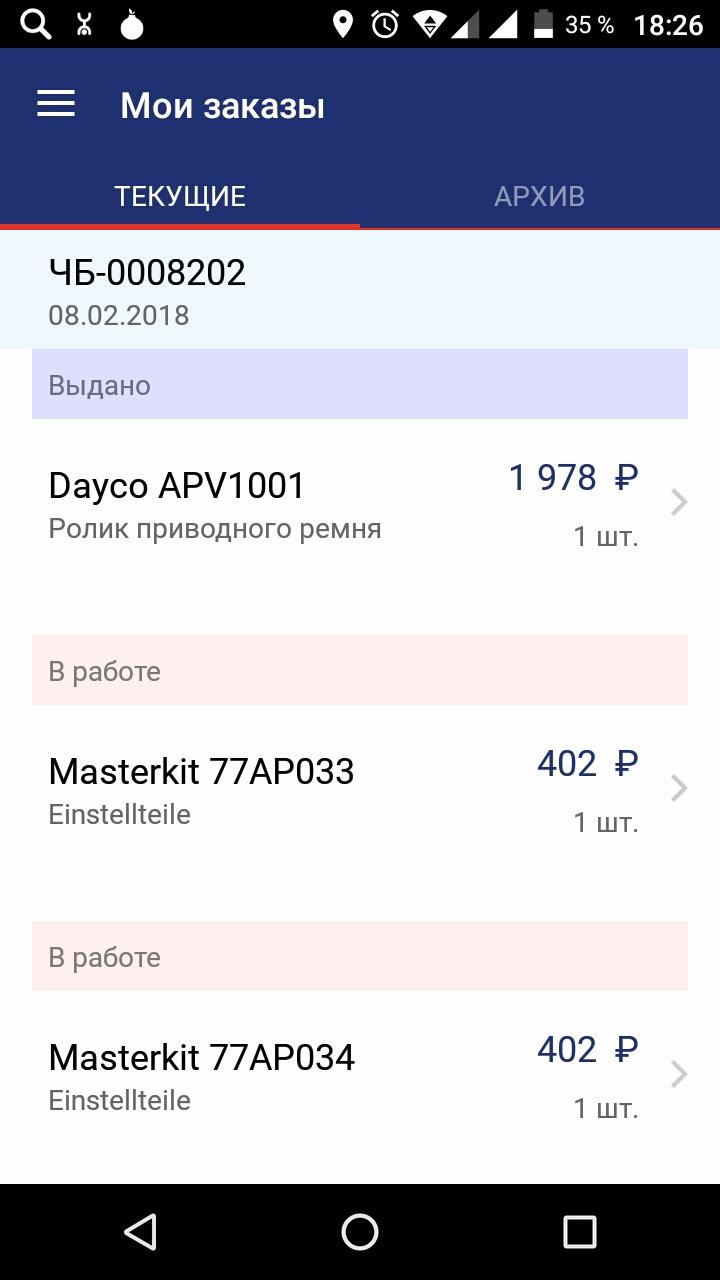Tap the search icon in the status bar
This screenshot has width=720, height=1280.
34,23
